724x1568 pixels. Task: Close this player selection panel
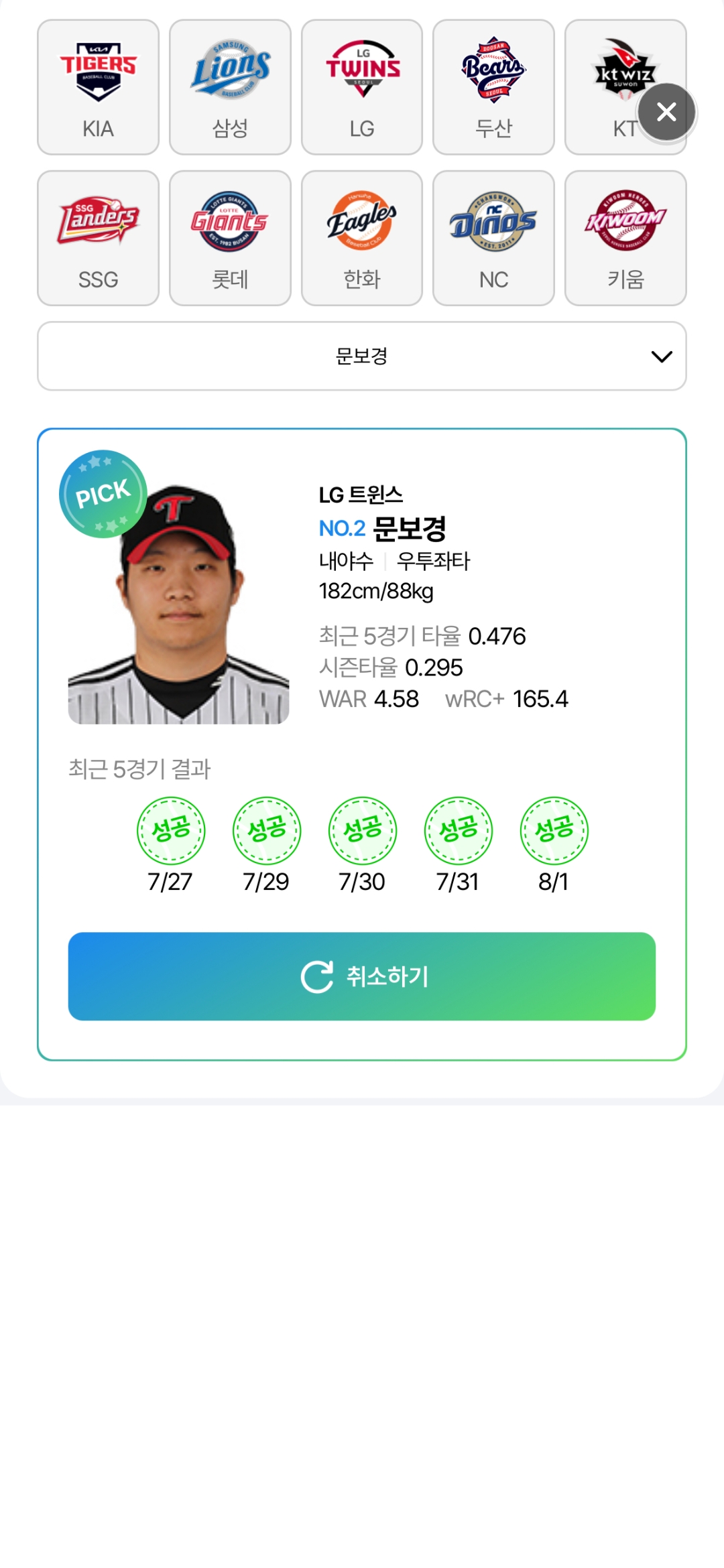pyautogui.click(x=666, y=112)
